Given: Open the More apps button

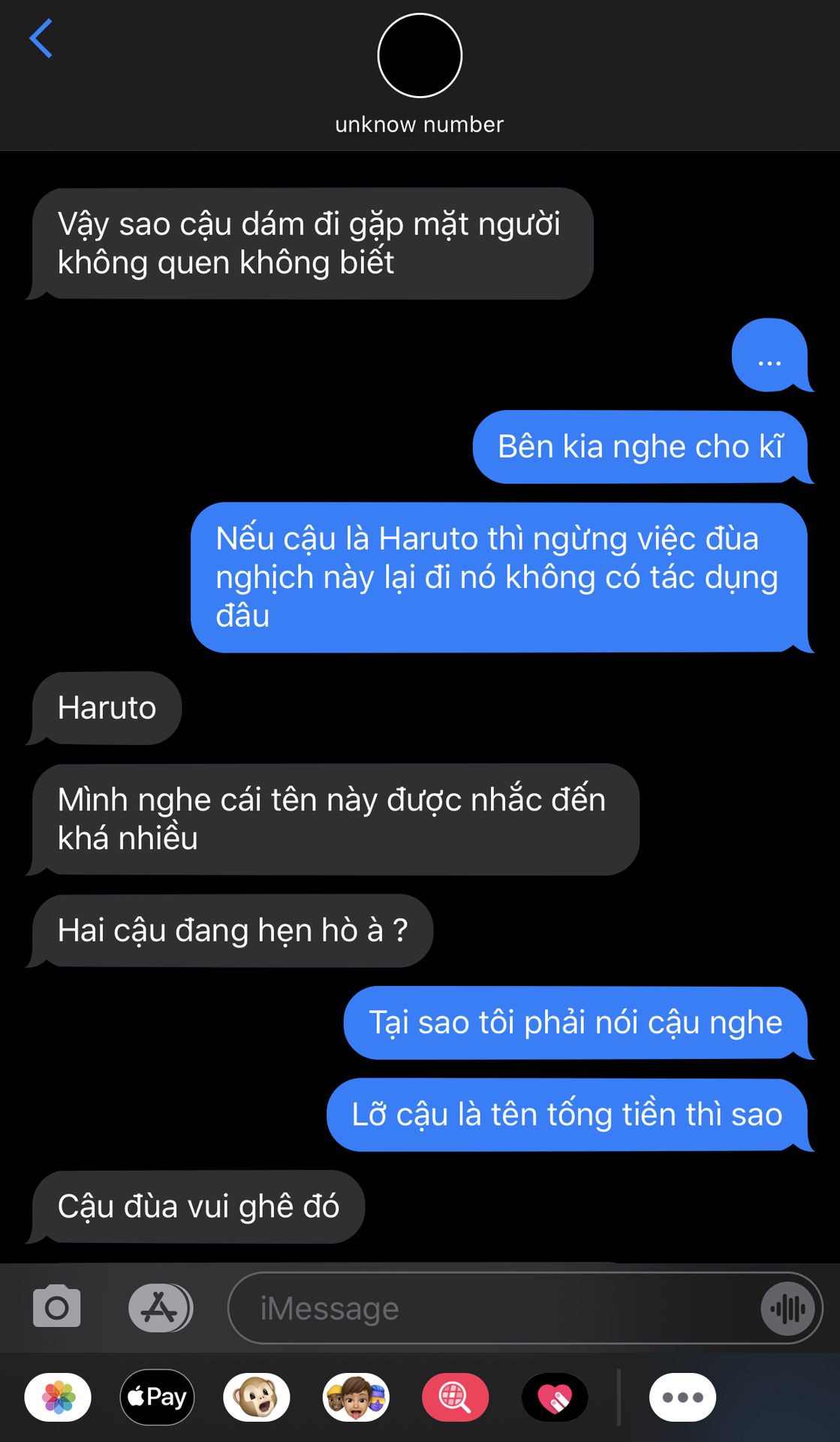Looking at the screenshot, I should coord(682,1397).
